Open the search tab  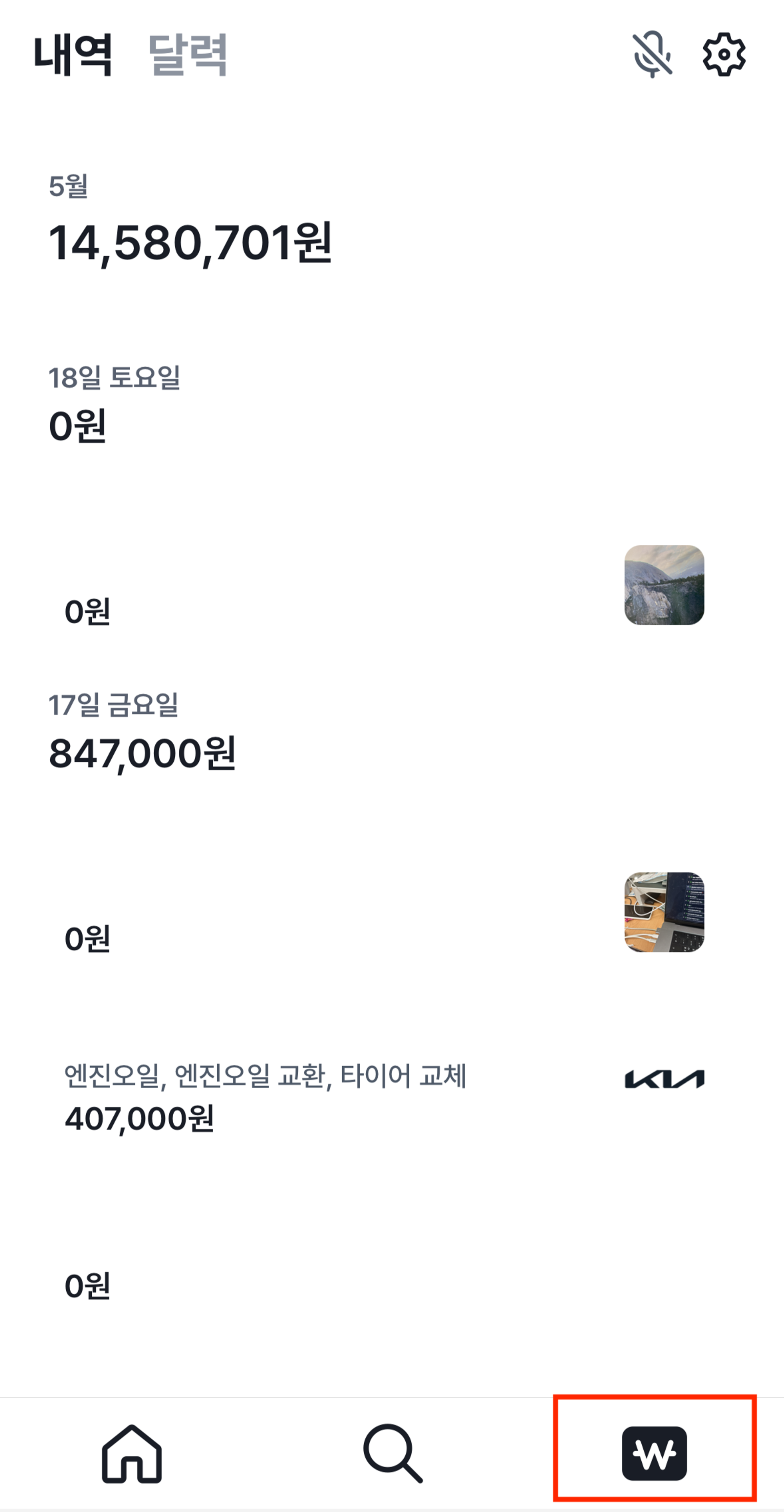click(392, 1453)
